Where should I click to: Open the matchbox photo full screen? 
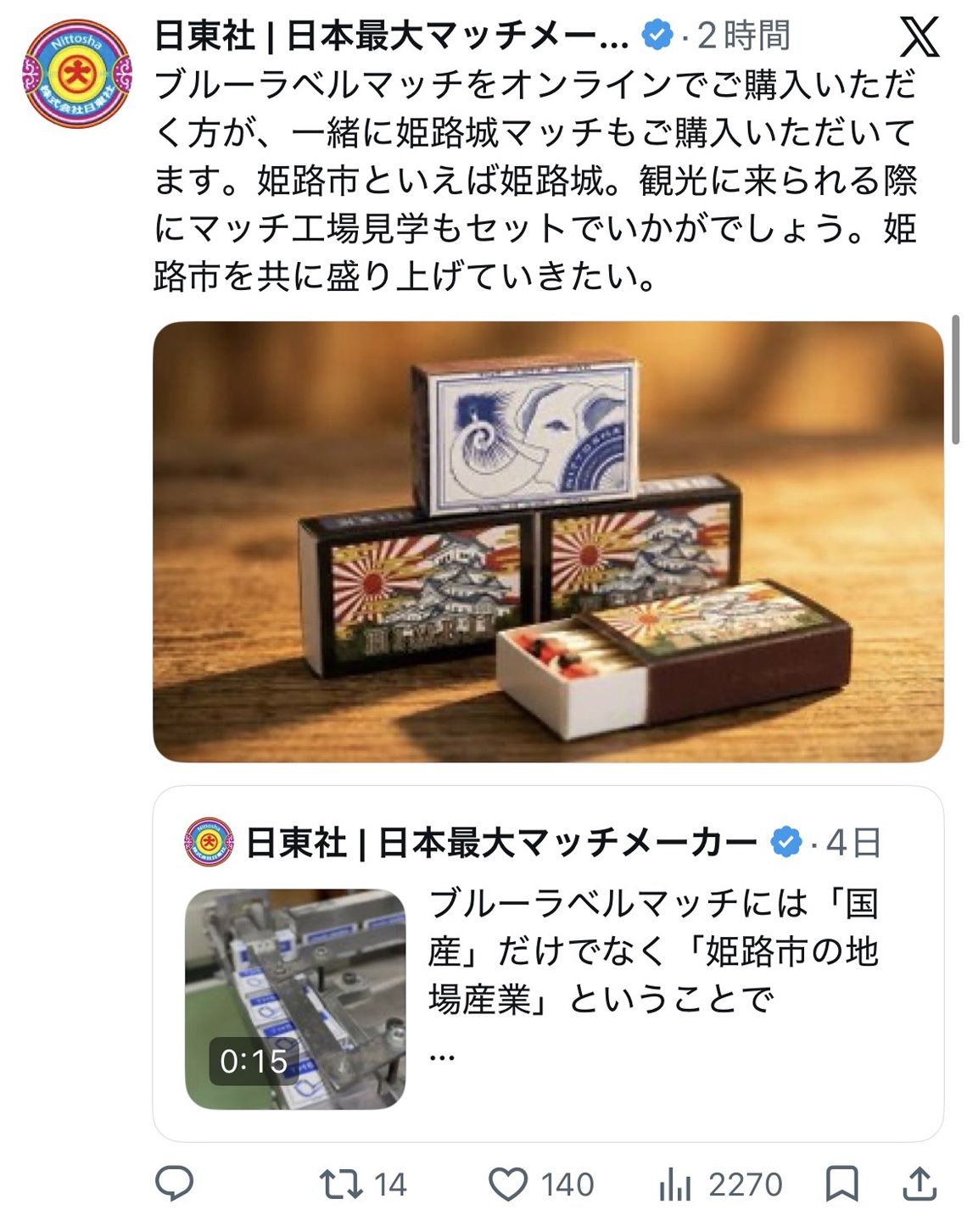pos(548,542)
